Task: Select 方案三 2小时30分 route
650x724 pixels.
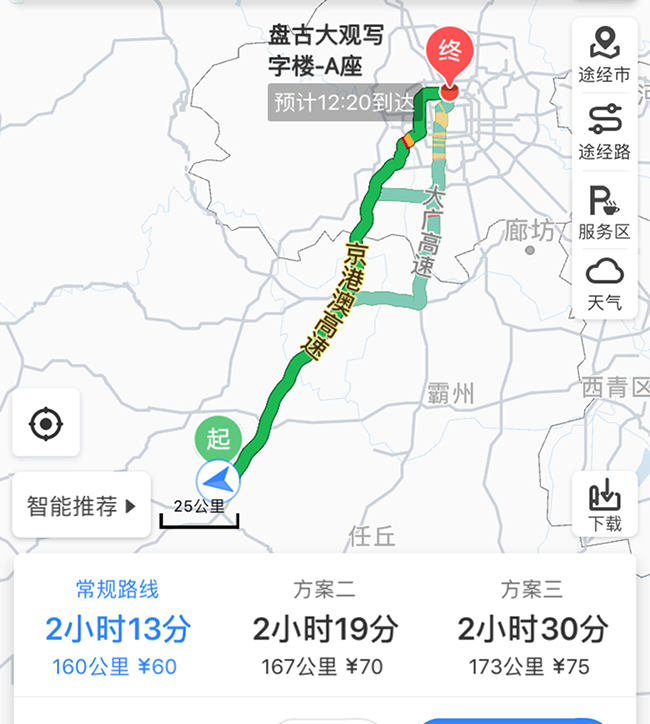Action: pyautogui.click(x=532, y=628)
